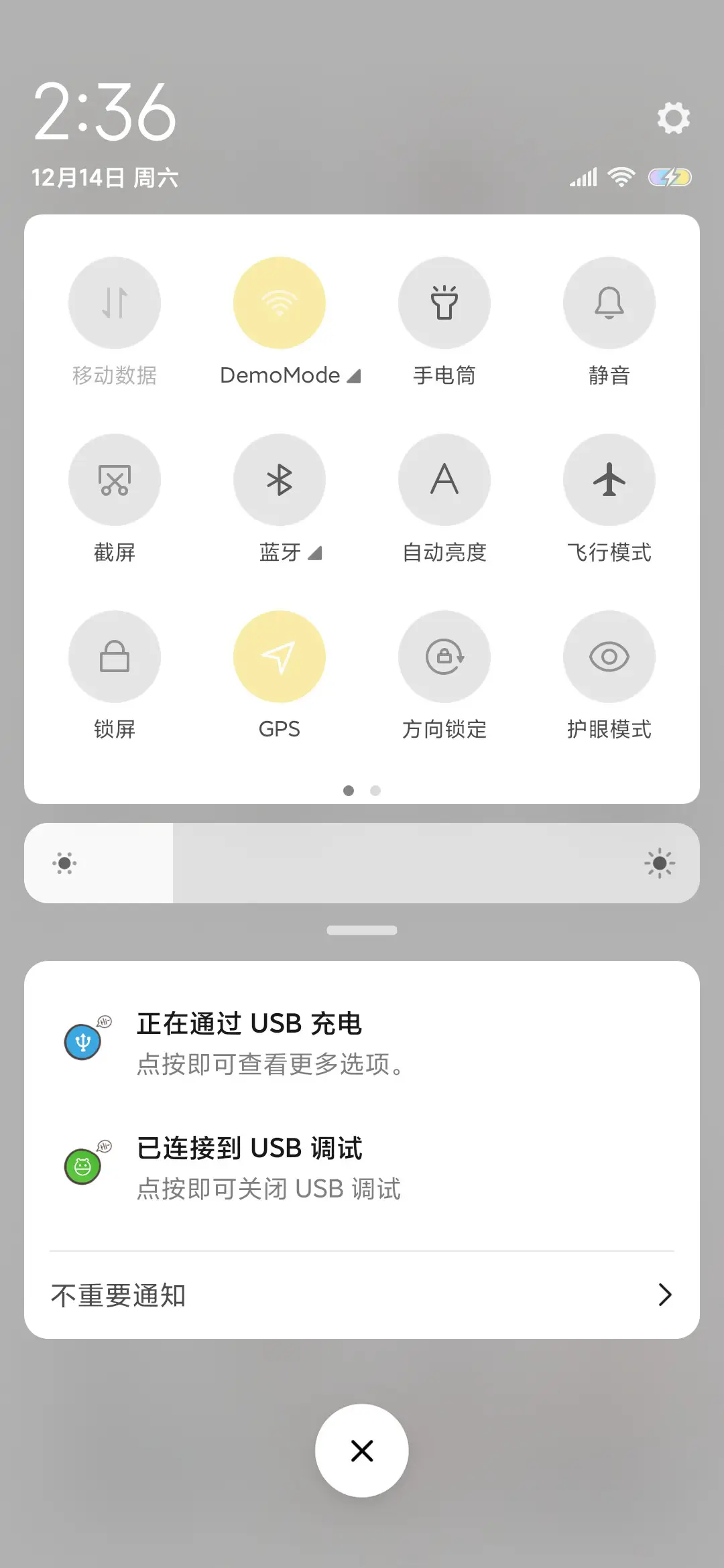Enable eye protection mode
This screenshot has height=1568, width=724.
click(609, 657)
